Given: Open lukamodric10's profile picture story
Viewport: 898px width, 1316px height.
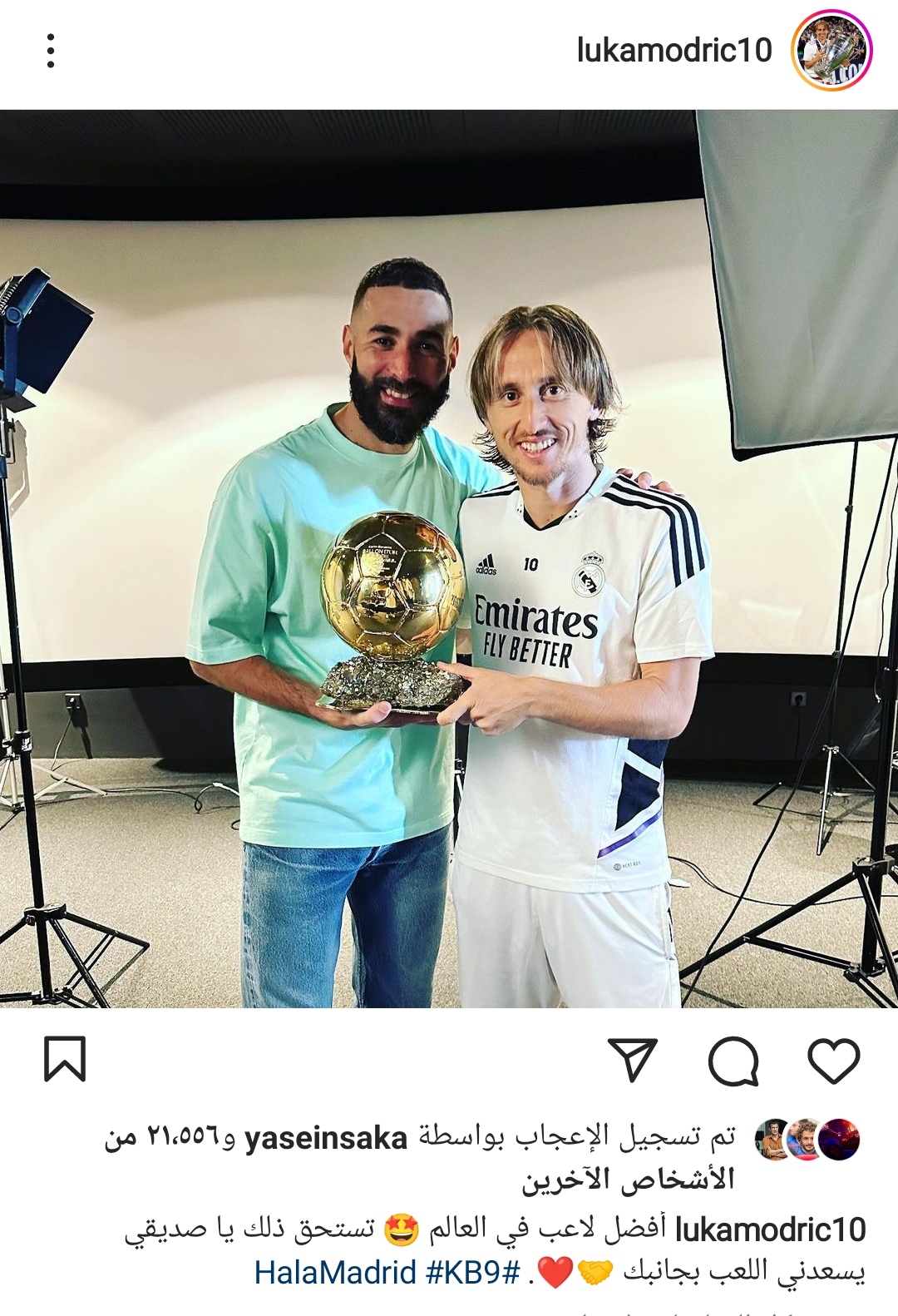Looking at the screenshot, I should pos(831,51).
